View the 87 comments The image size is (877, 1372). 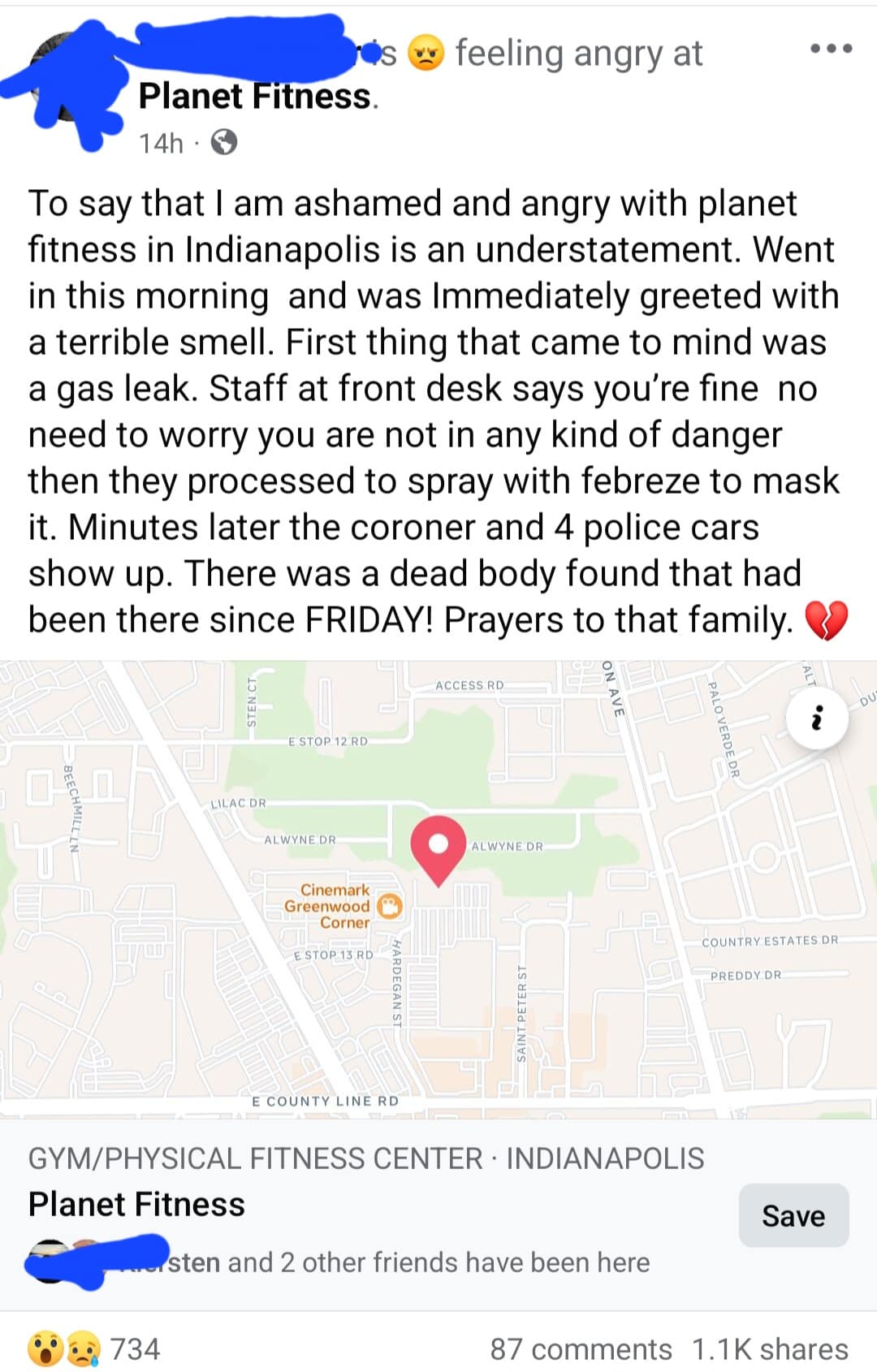(580, 1348)
